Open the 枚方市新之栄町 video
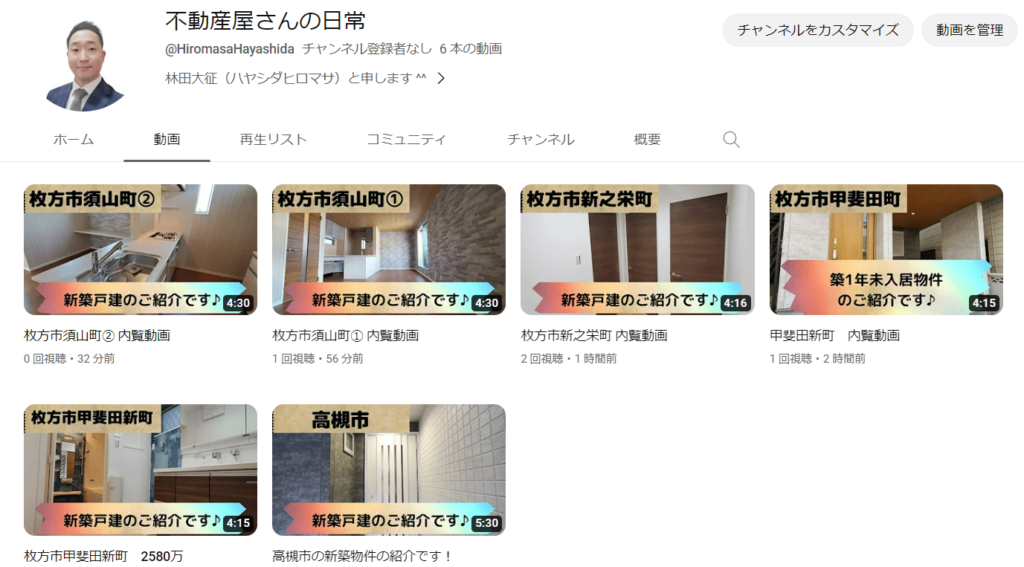 pyautogui.click(x=637, y=250)
